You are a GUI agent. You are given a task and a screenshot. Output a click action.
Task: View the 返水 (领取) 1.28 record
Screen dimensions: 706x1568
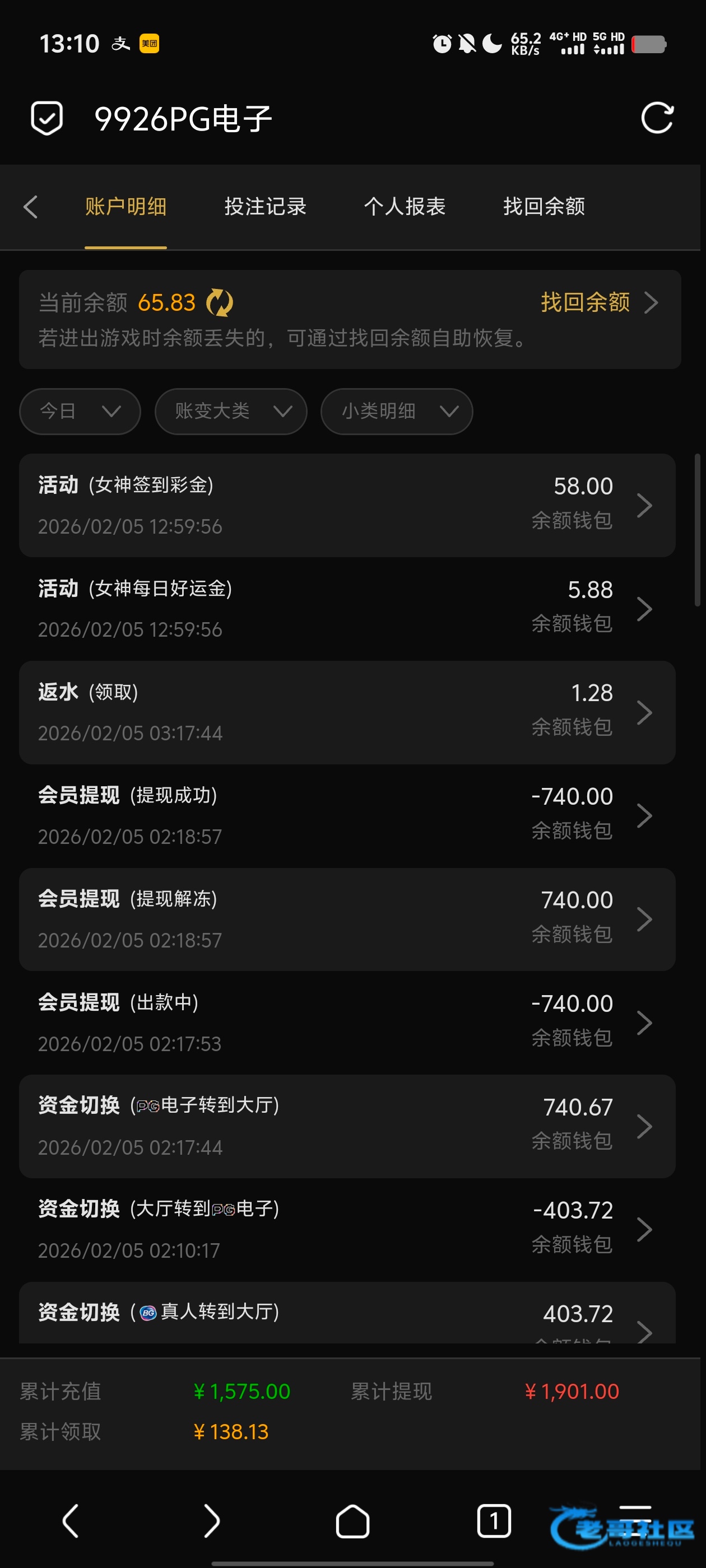347,712
